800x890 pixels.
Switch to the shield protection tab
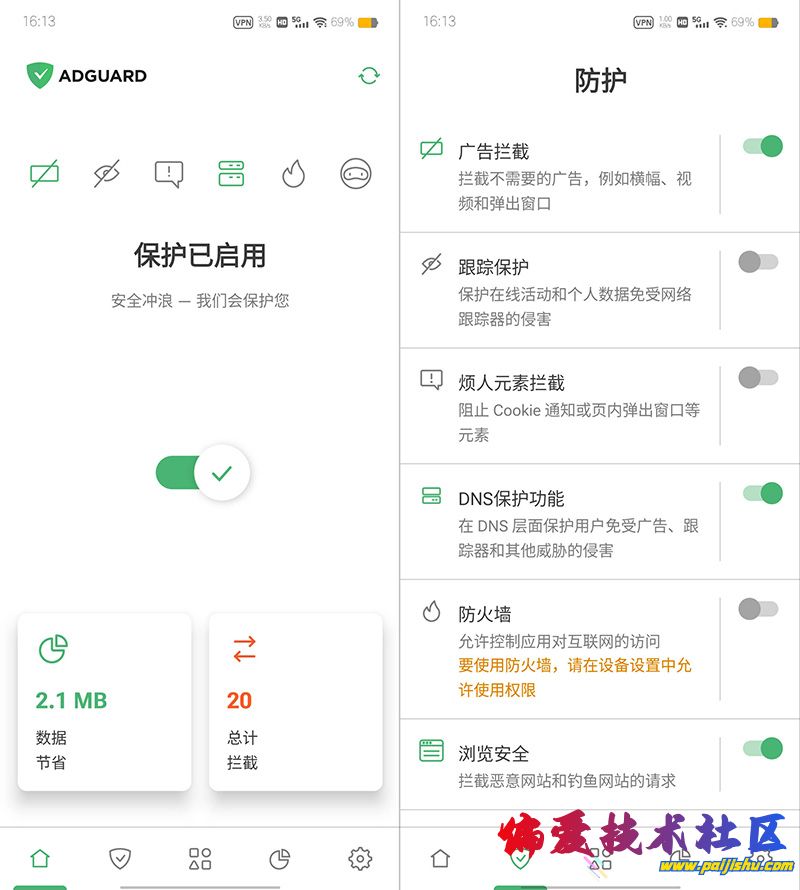click(120, 858)
